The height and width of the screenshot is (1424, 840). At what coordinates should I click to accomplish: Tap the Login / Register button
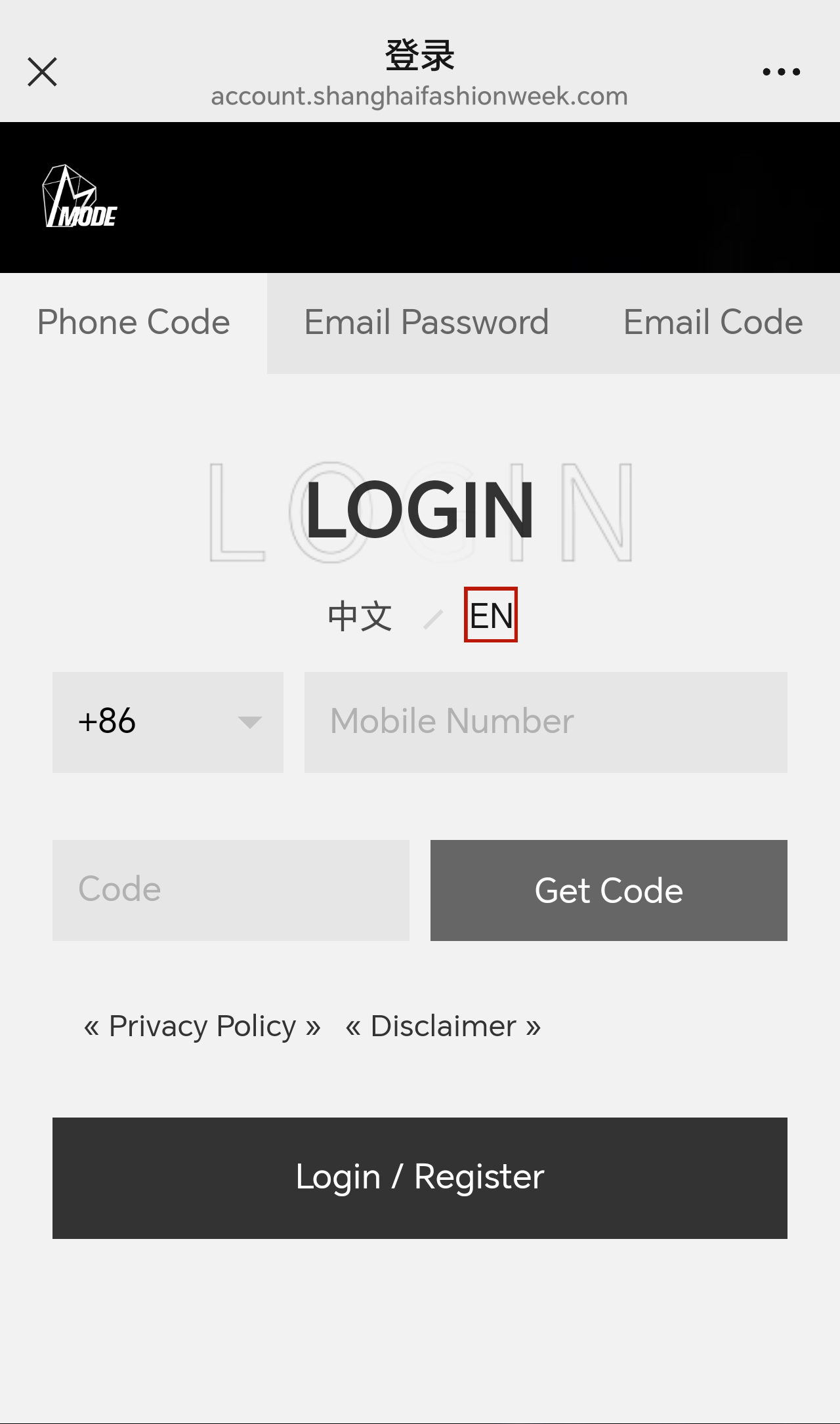tap(420, 1178)
